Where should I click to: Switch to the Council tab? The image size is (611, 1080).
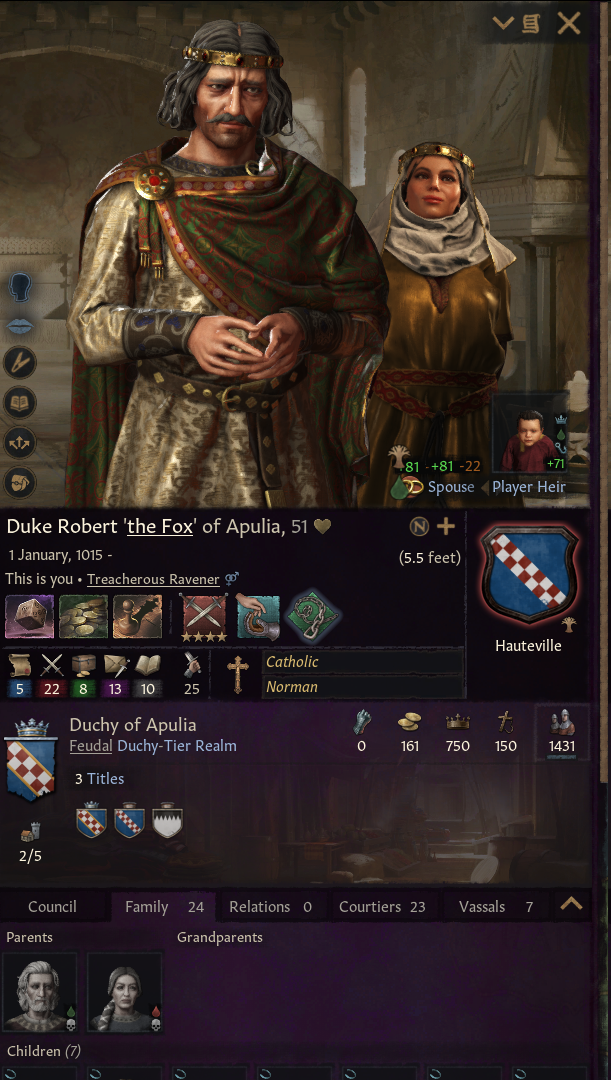pyautogui.click(x=52, y=907)
